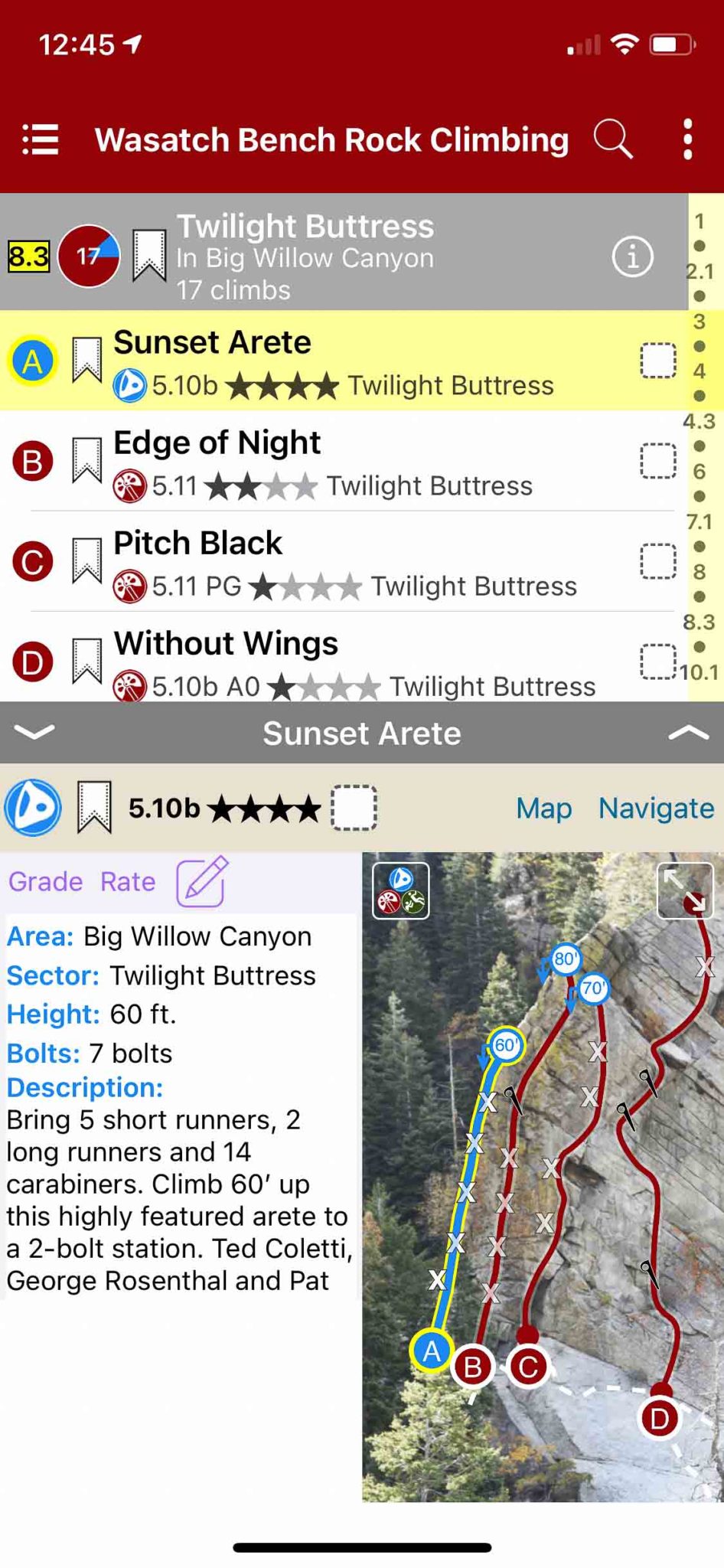Viewport: 724px width, 1568px height.
Task: Collapse the Sunset Arete detail panel
Action: pos(35,733)
